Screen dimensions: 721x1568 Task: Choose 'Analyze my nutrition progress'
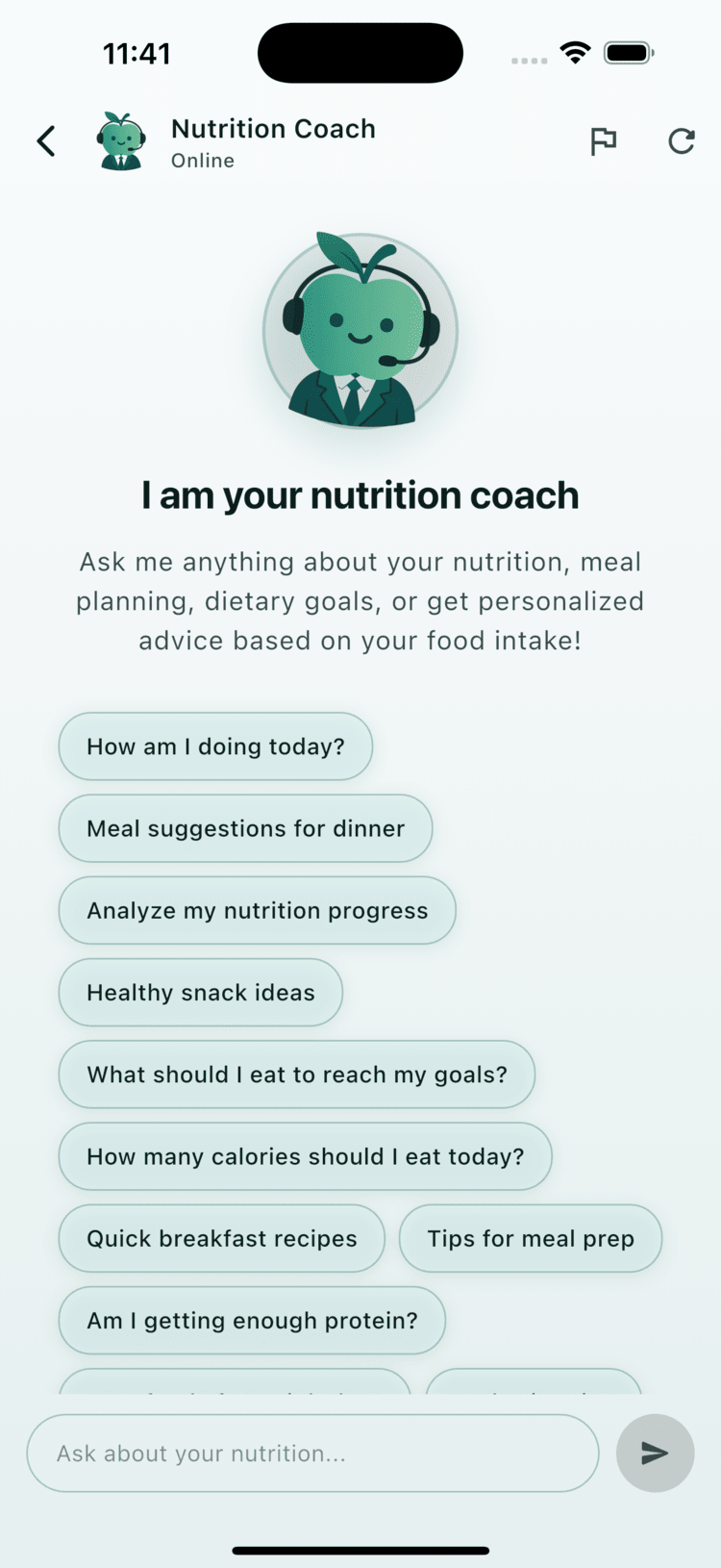click(257, 910)
